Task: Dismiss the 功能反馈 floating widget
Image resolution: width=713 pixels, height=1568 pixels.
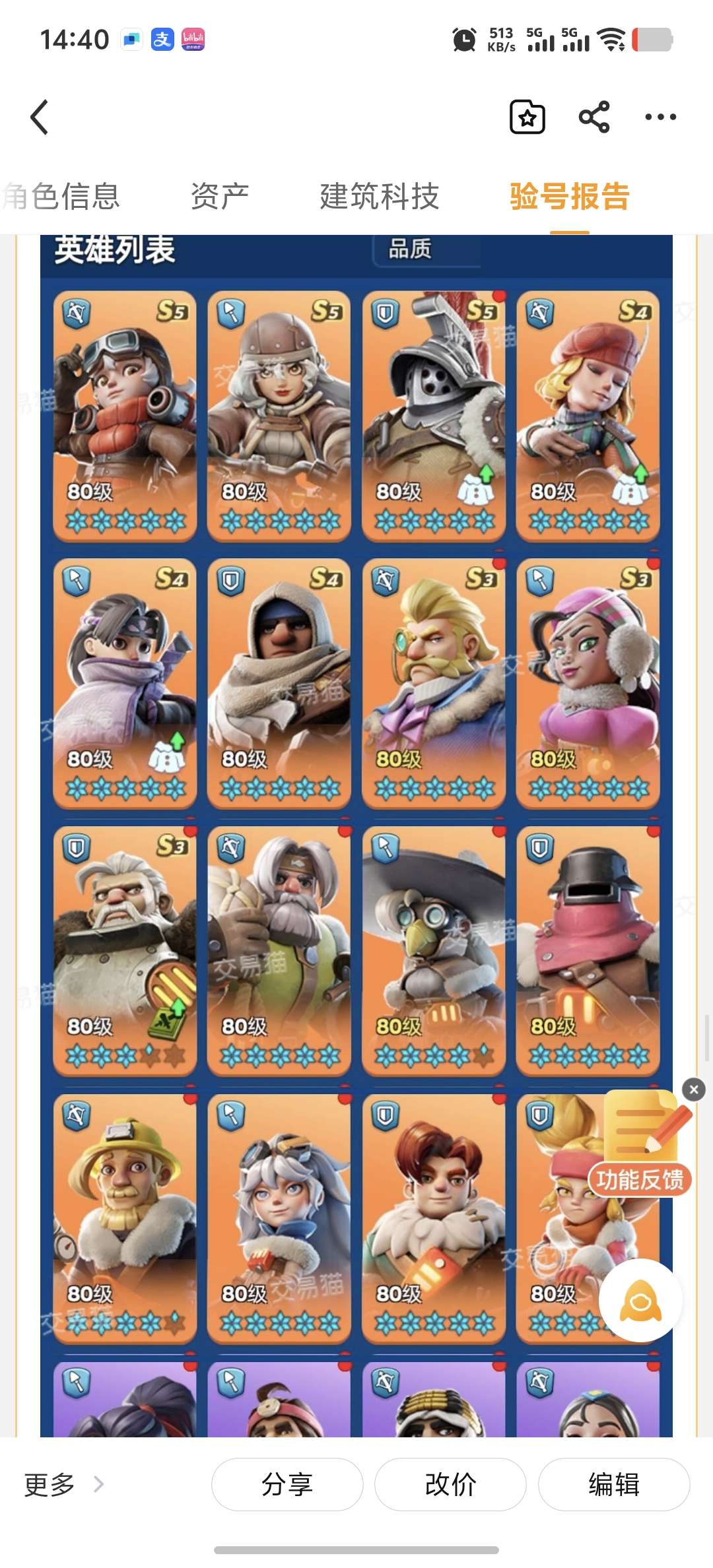Action: (x=693, y=1090)
